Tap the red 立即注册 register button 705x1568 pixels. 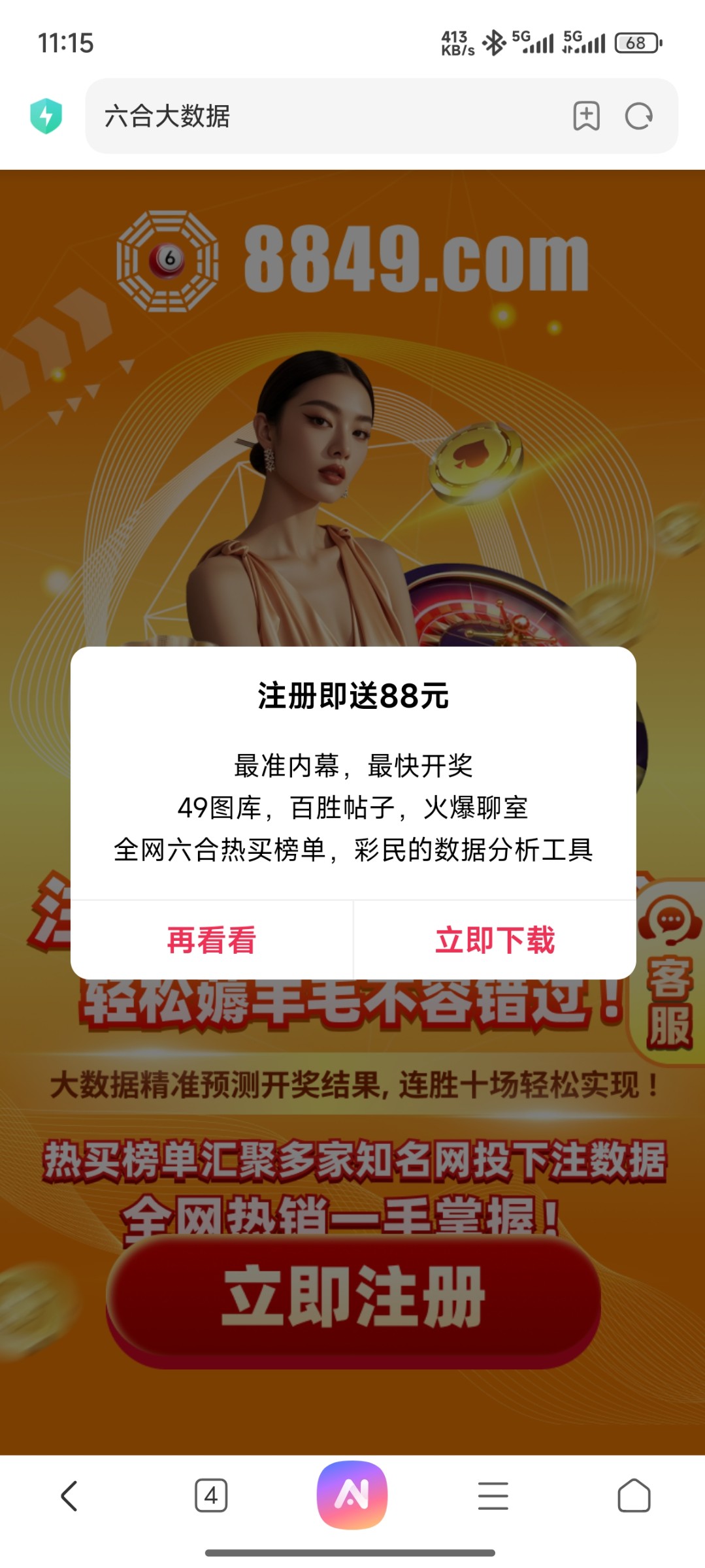(352, 1297)
